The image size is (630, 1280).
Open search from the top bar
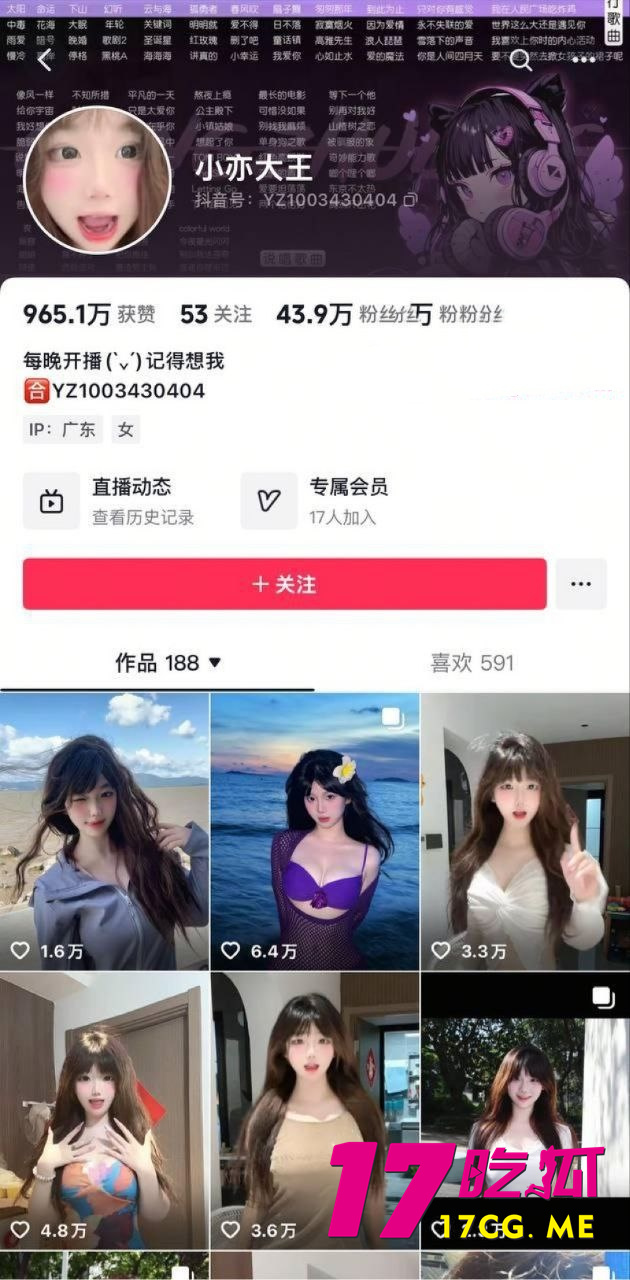point(521,61)
